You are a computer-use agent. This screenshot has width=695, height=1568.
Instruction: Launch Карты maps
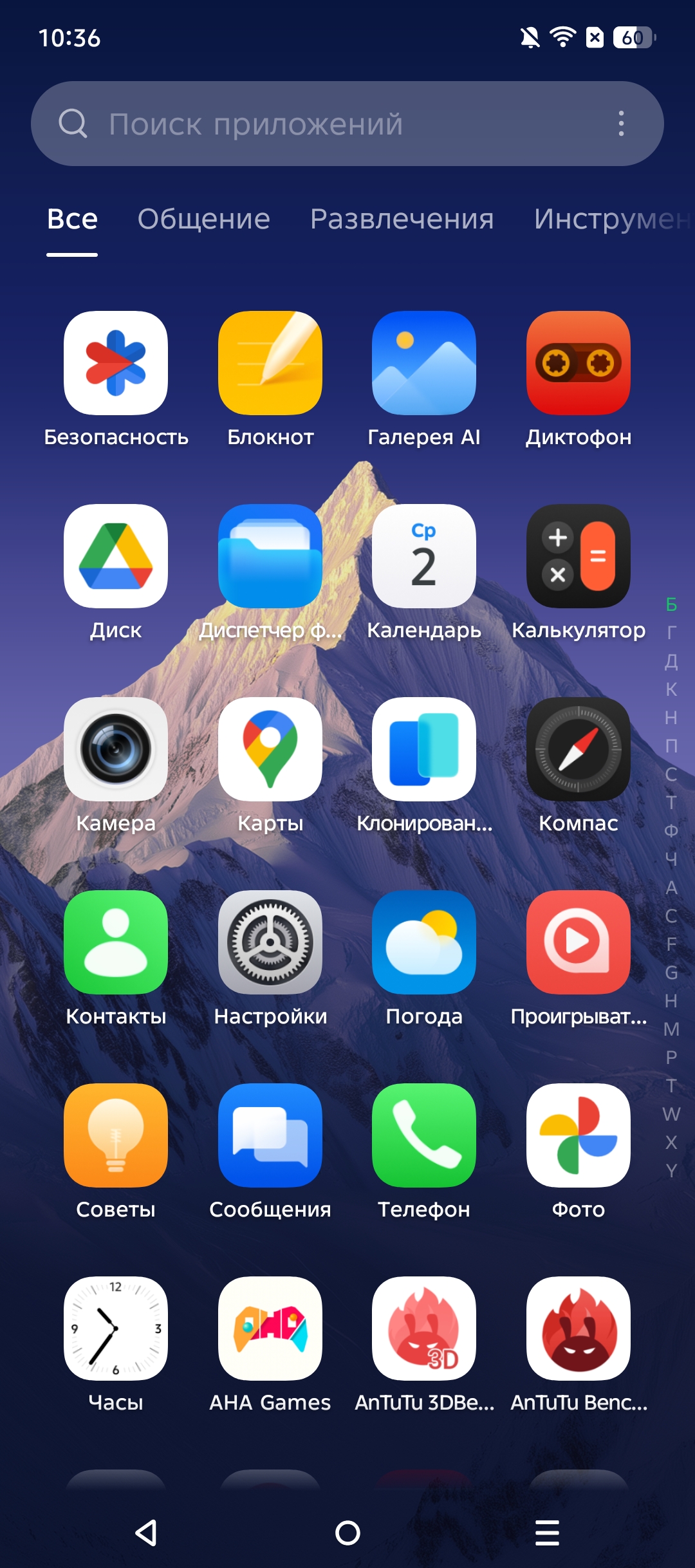click(270, 749)
